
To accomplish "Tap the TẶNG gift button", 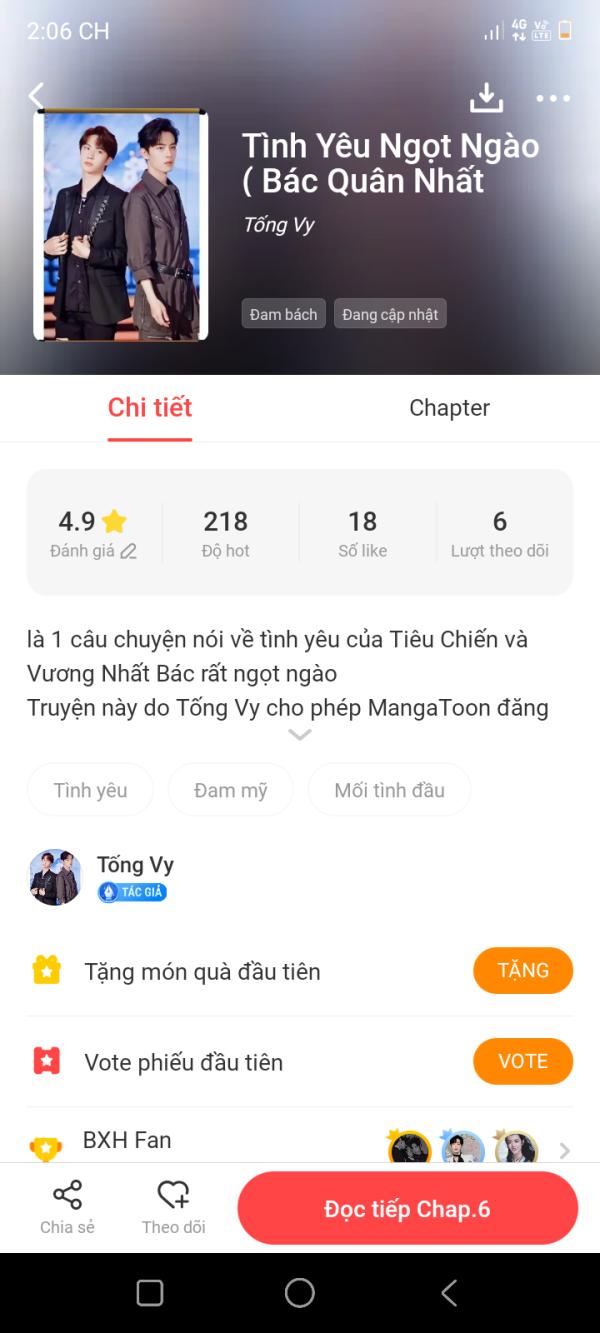I will (522, 971).
